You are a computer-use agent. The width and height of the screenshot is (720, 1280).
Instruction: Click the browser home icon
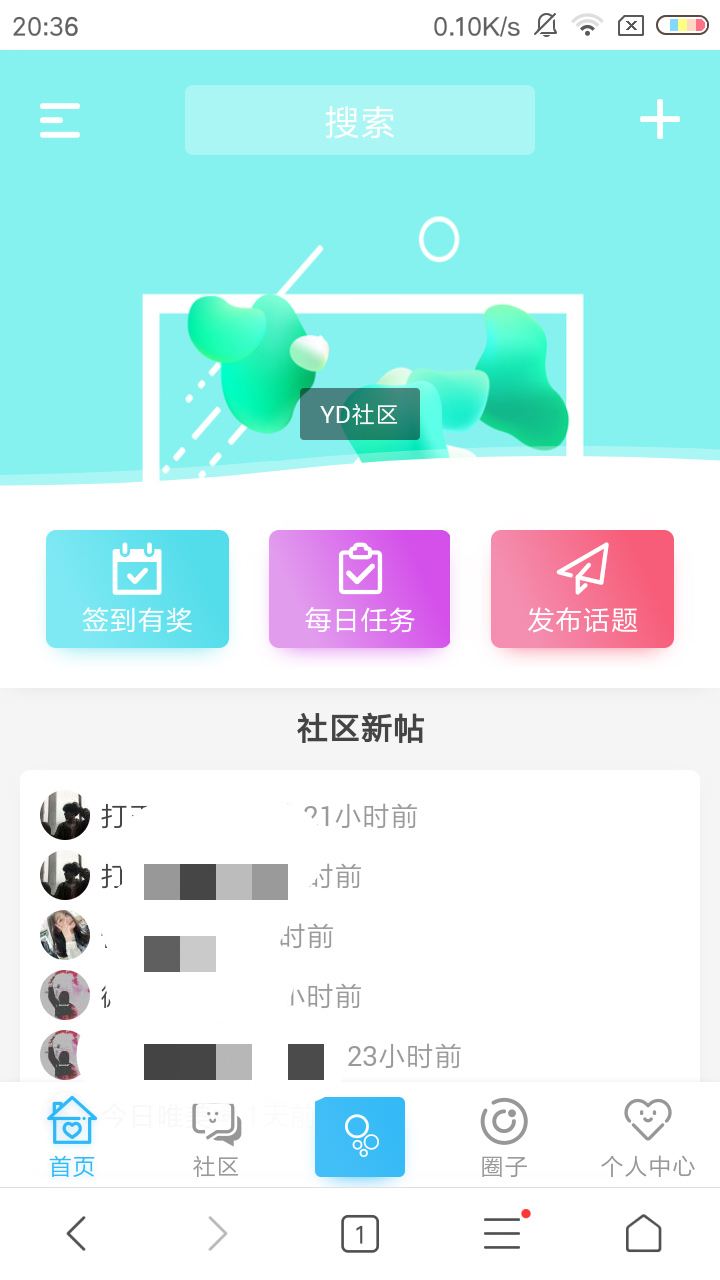(645, 1232)
